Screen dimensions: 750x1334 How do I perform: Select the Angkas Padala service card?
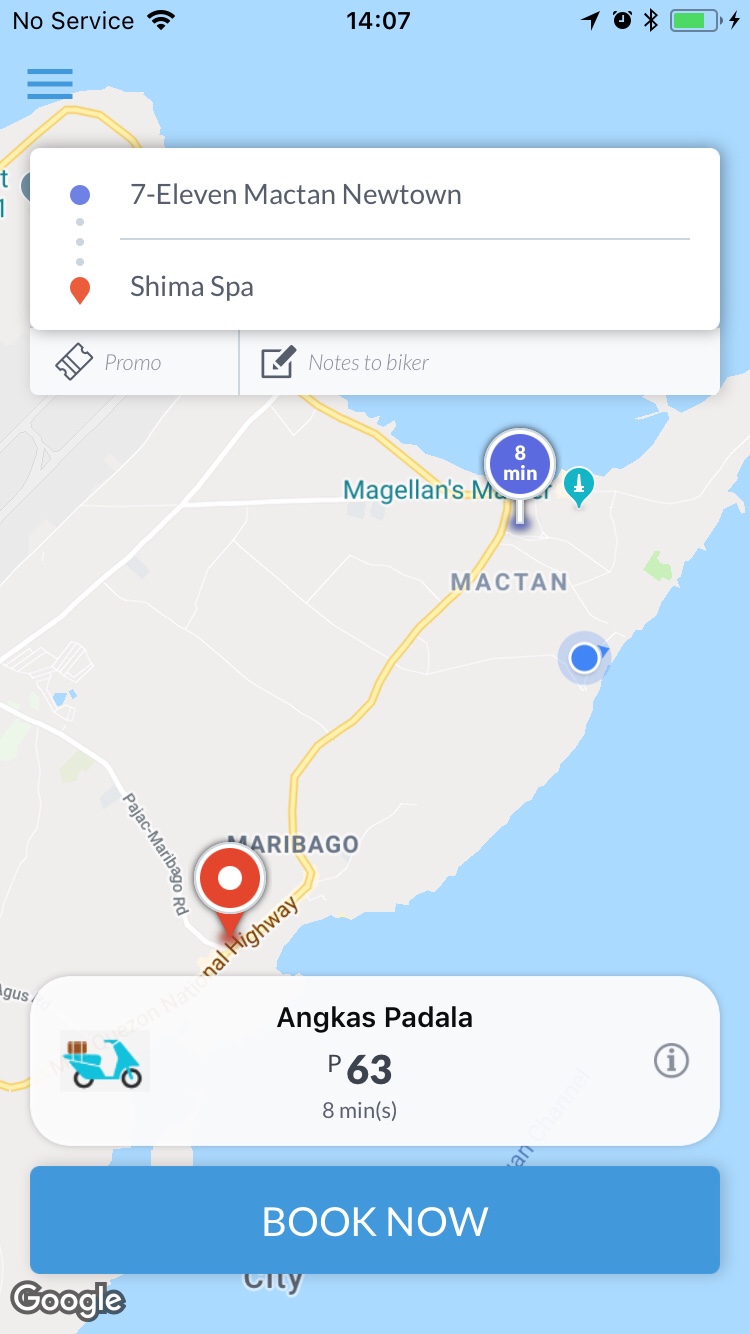[374, 1061]
